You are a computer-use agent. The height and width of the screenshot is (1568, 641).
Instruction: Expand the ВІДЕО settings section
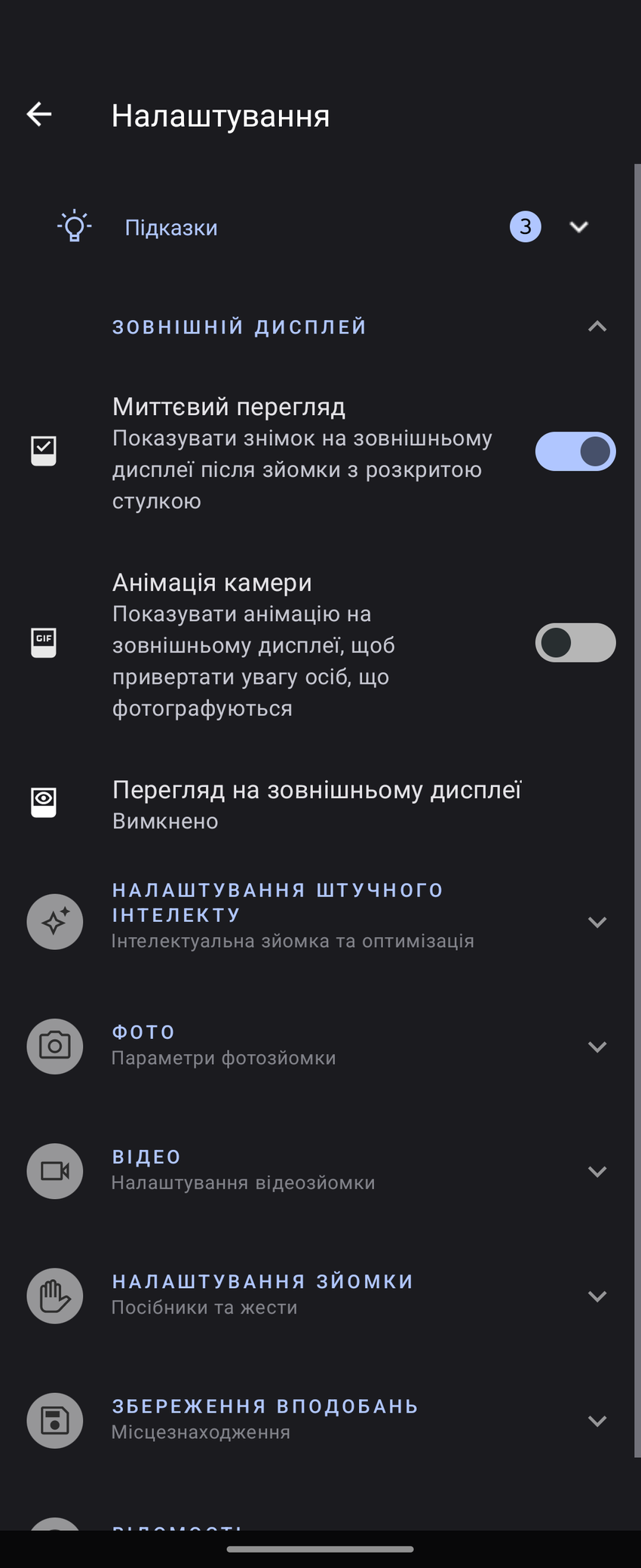[597, 1171]
